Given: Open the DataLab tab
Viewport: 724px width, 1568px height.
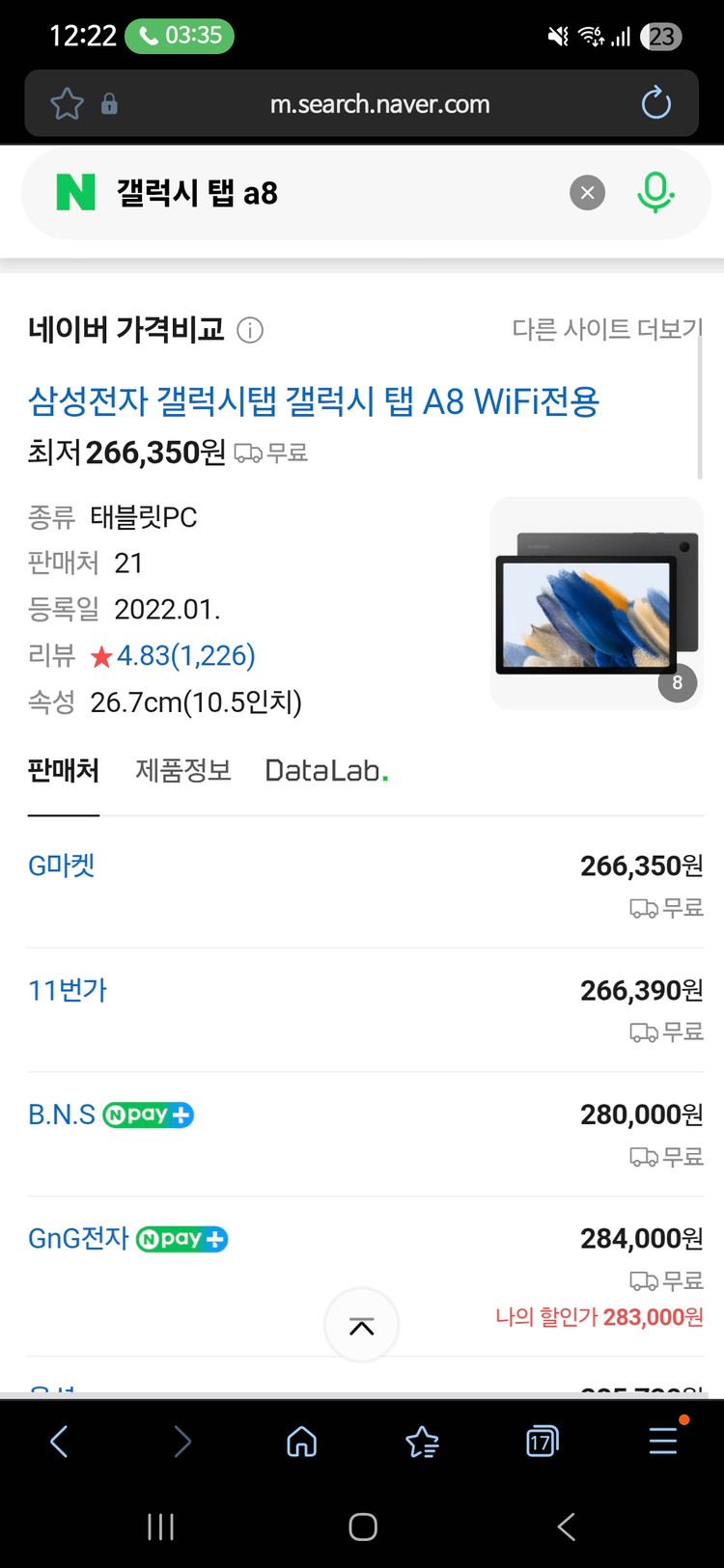Looking at the screenshot, I should pos(327,770).
